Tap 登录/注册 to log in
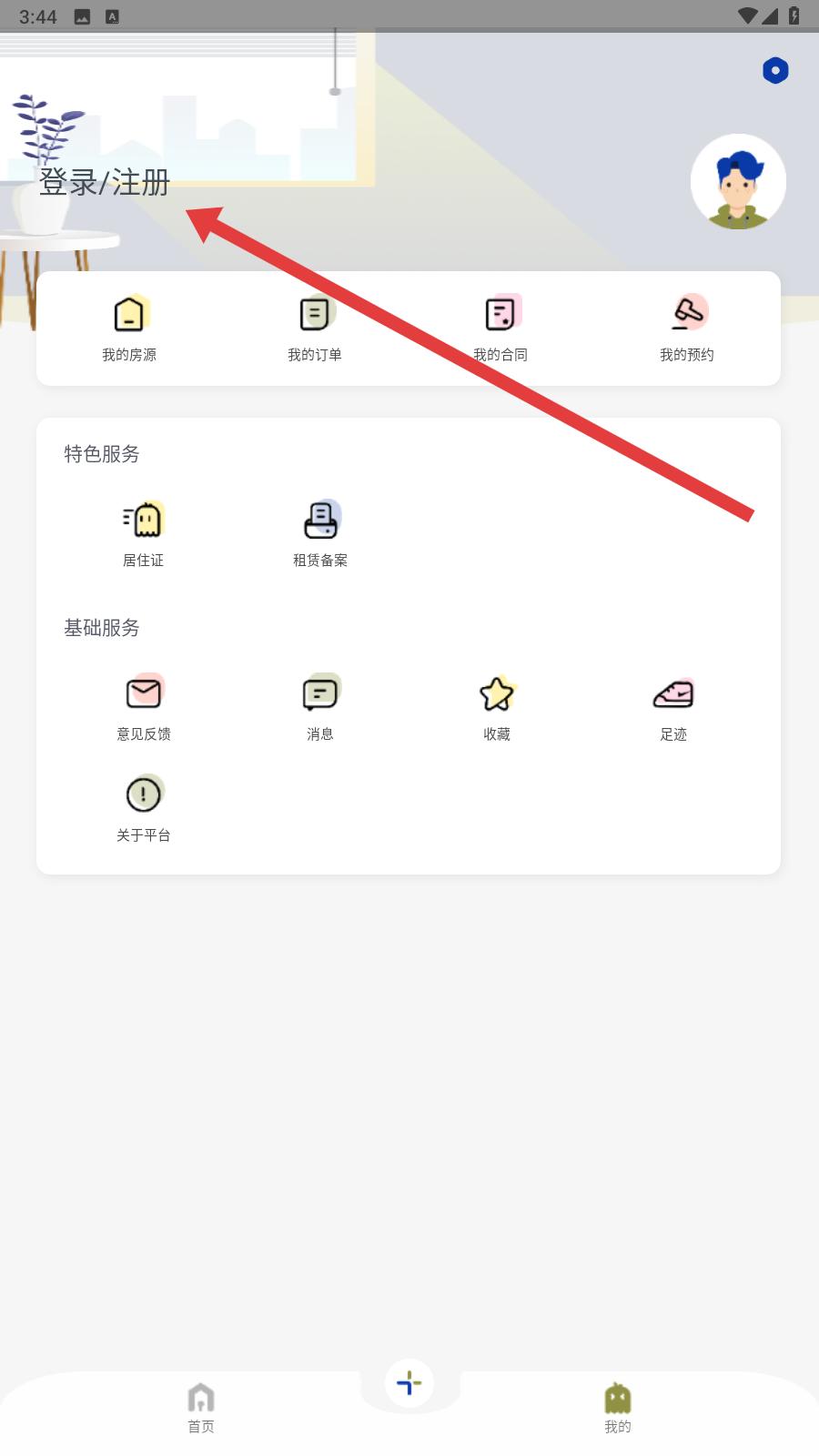819x1456 pixels. pos(105,183)
